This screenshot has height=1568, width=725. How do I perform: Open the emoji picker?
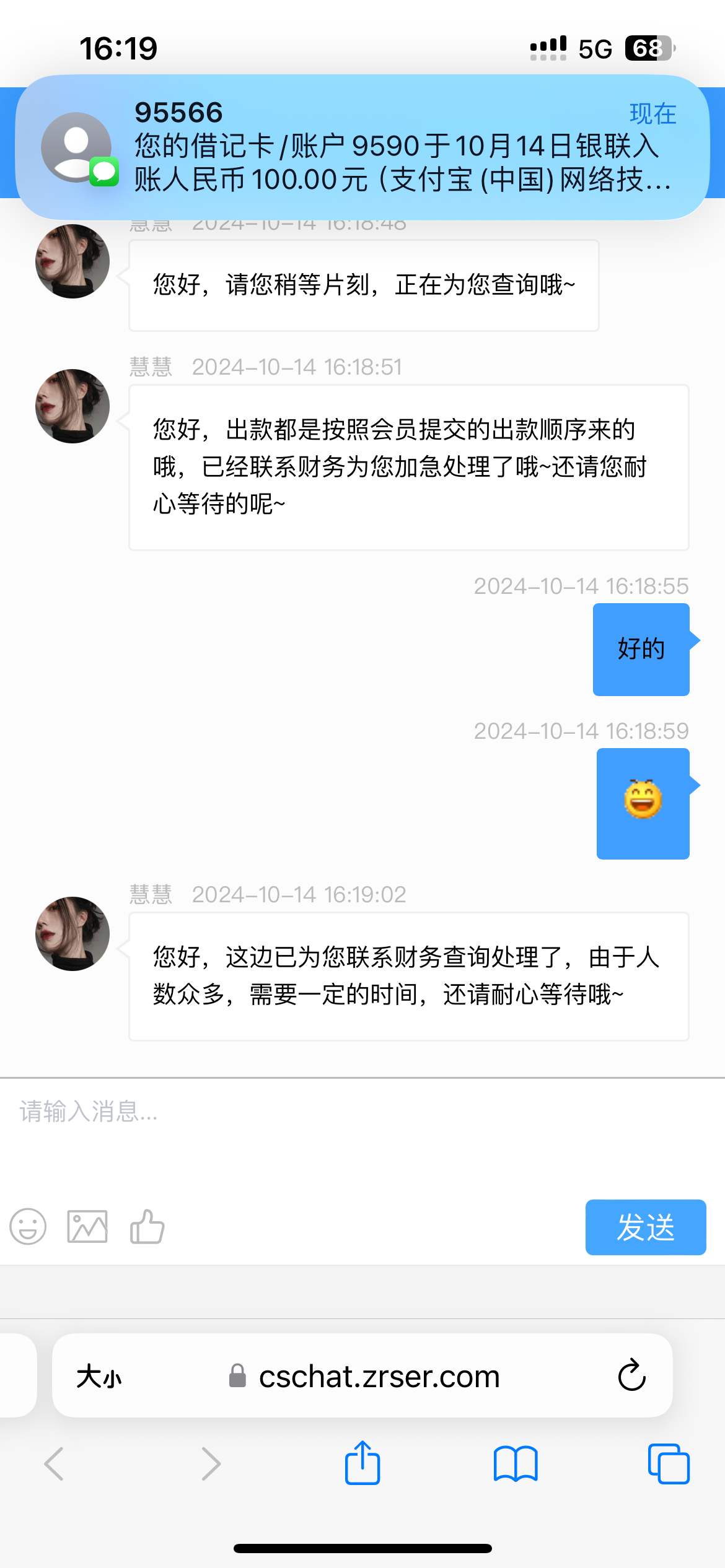click(x=28, y=1226)
